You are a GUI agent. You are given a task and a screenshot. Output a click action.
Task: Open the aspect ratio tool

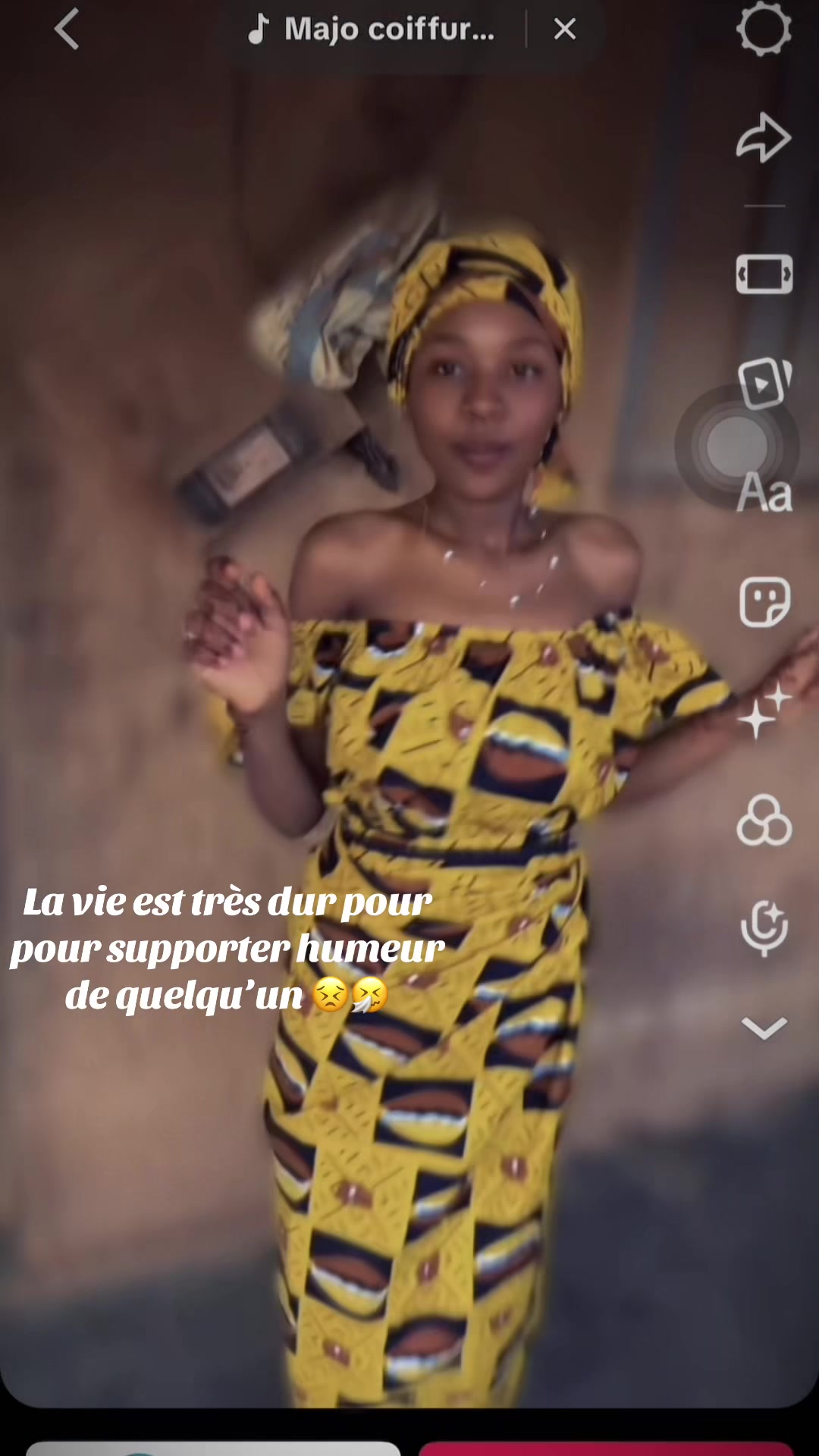pos(764,274)
